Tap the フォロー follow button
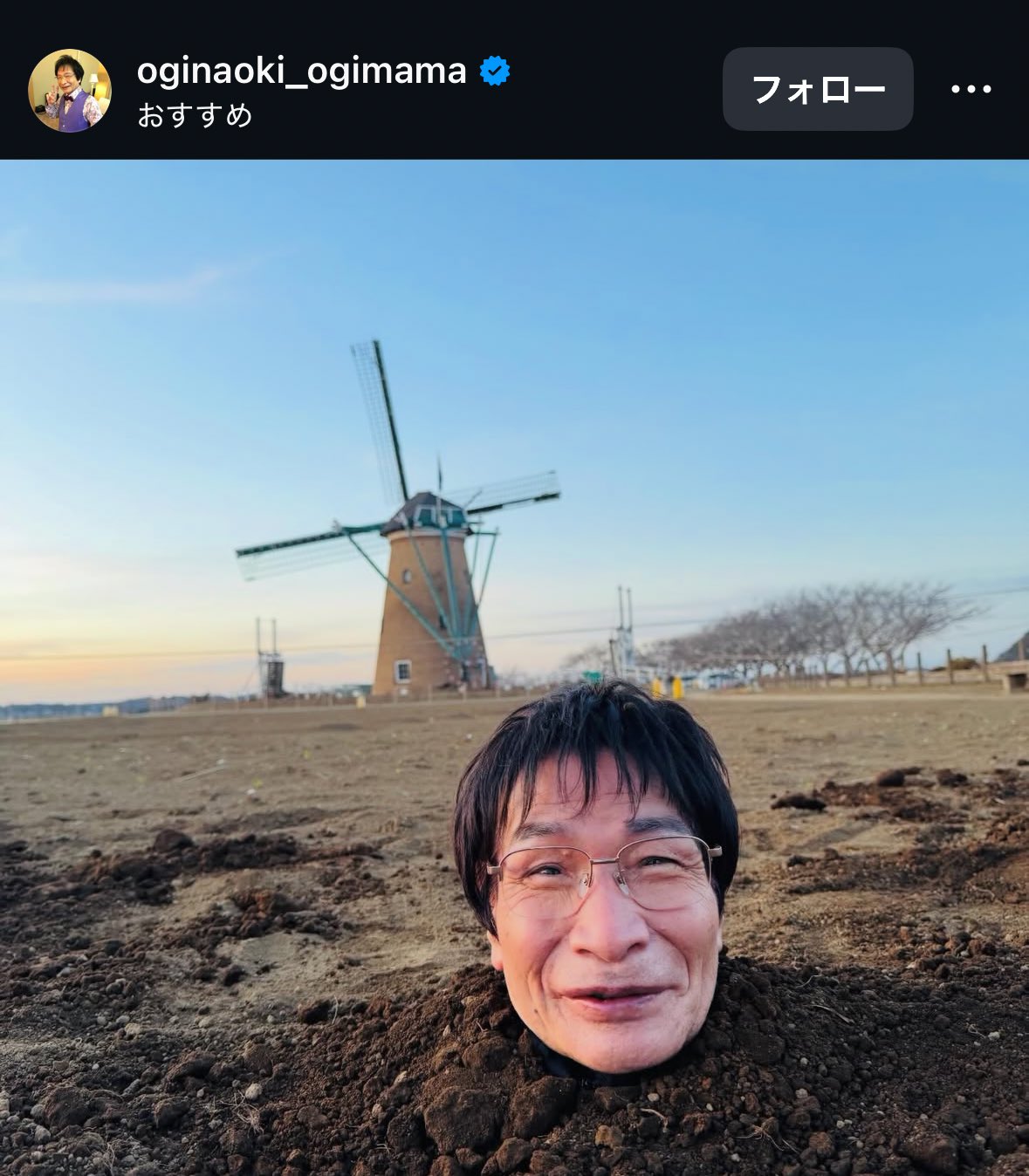The width and height of the screenshot is (1029, 1176). tap(818, 89)
